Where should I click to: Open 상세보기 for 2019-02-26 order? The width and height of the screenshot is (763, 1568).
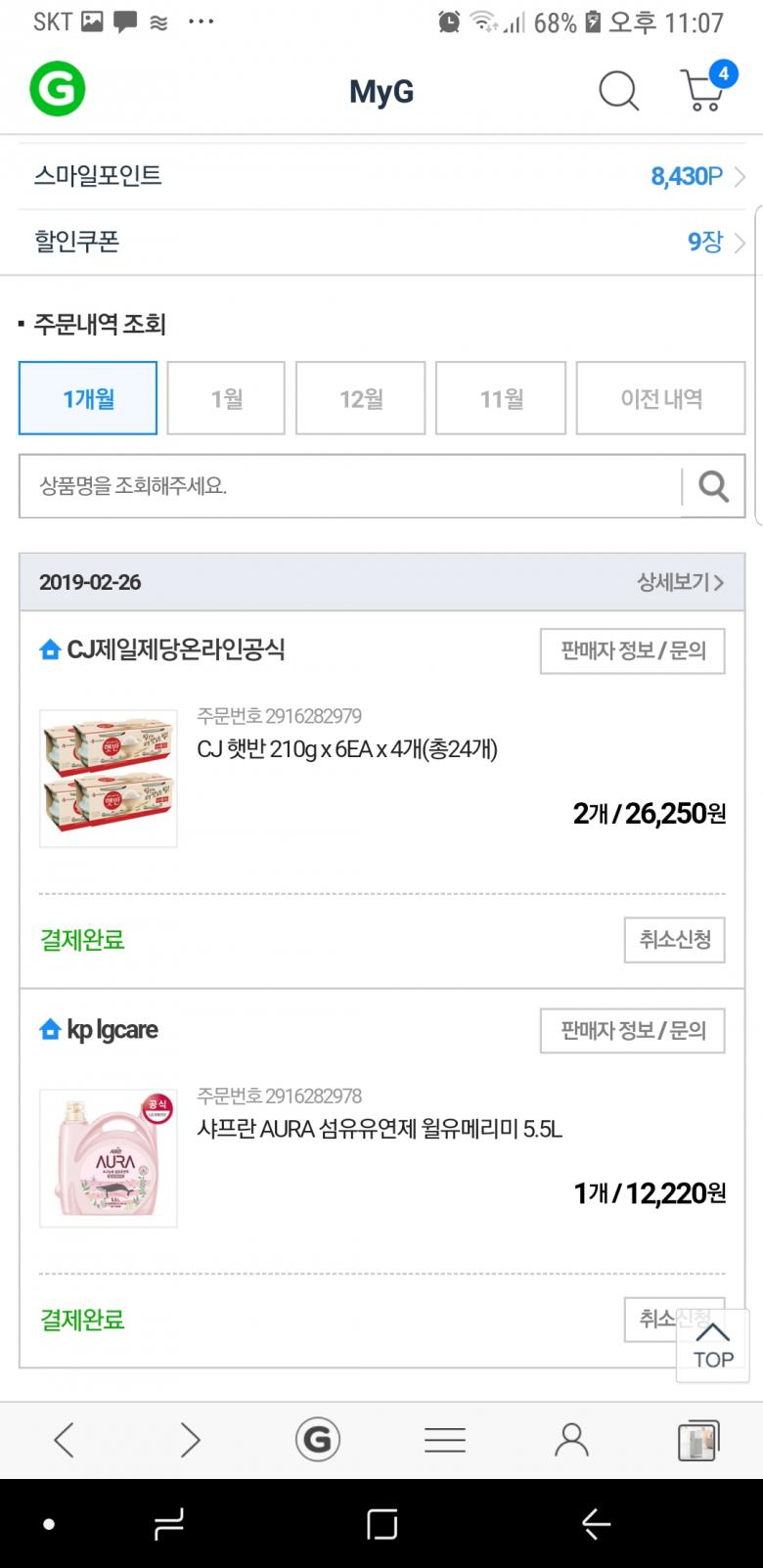coord(680,583)
